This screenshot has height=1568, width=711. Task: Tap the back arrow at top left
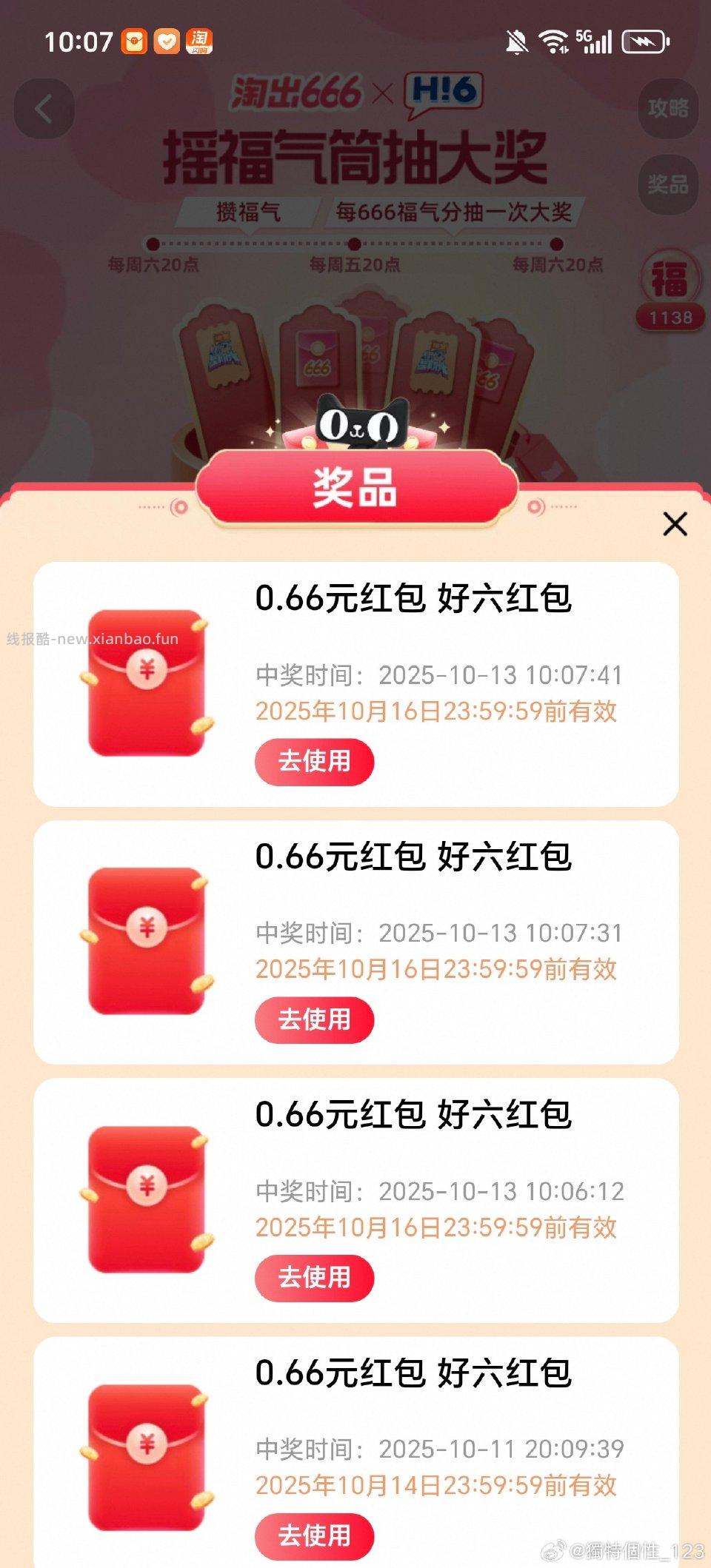(x=44, y=108)
